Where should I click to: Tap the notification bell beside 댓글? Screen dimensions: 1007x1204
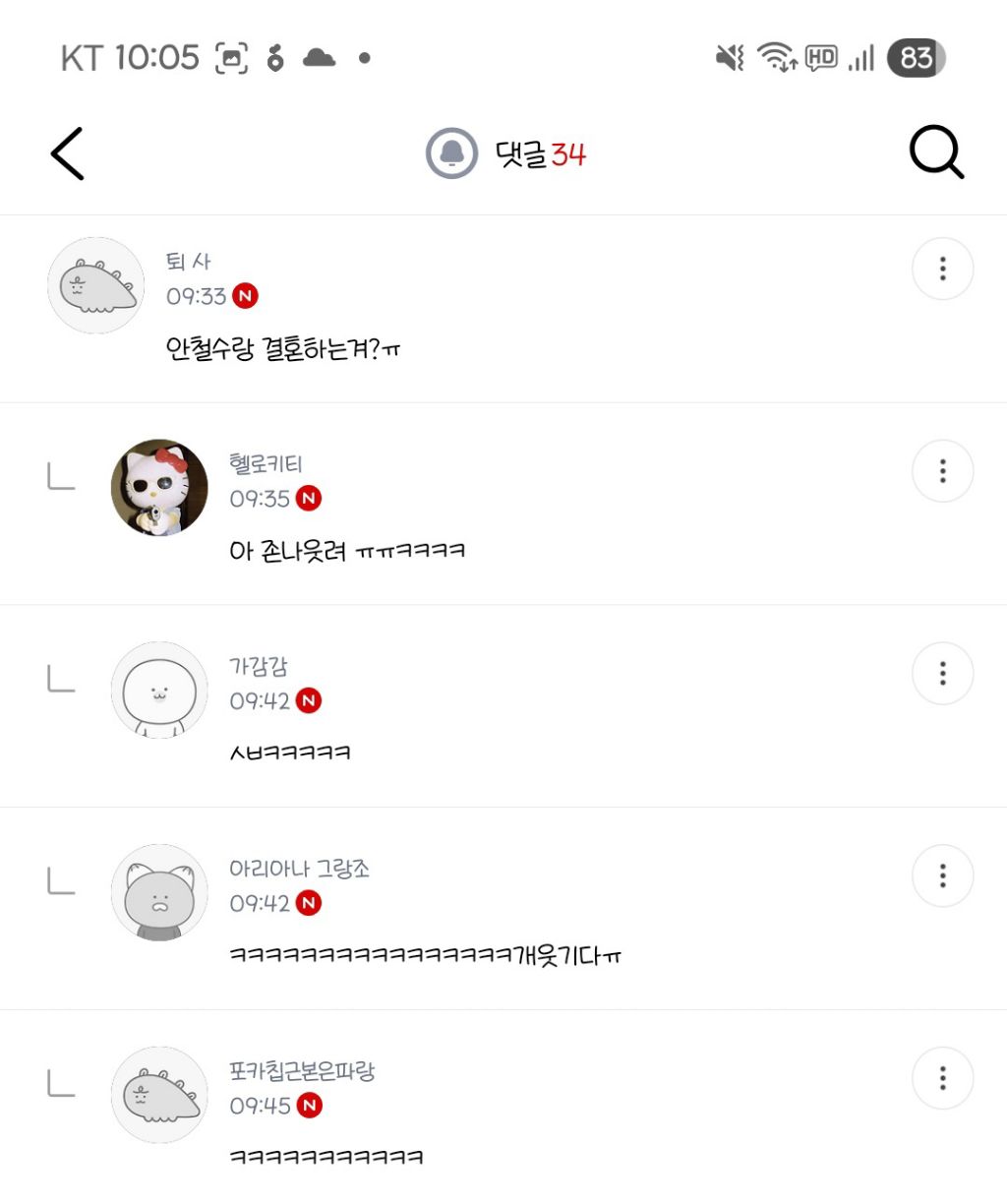(x=451, y=153)
